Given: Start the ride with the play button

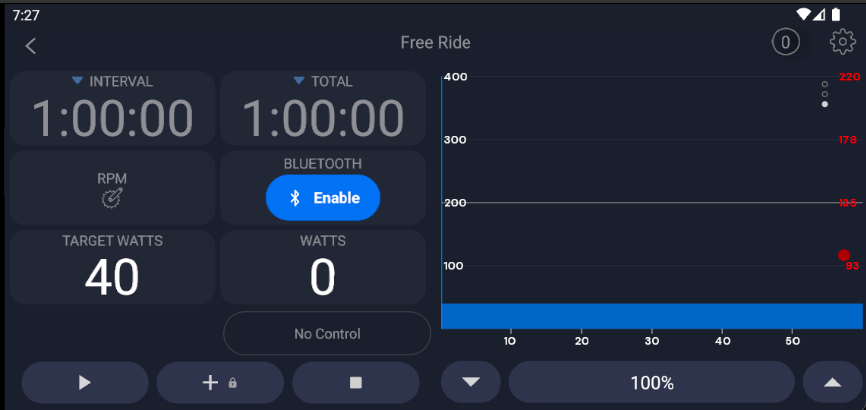Looking at the screenshot, I should click(85, 382).
